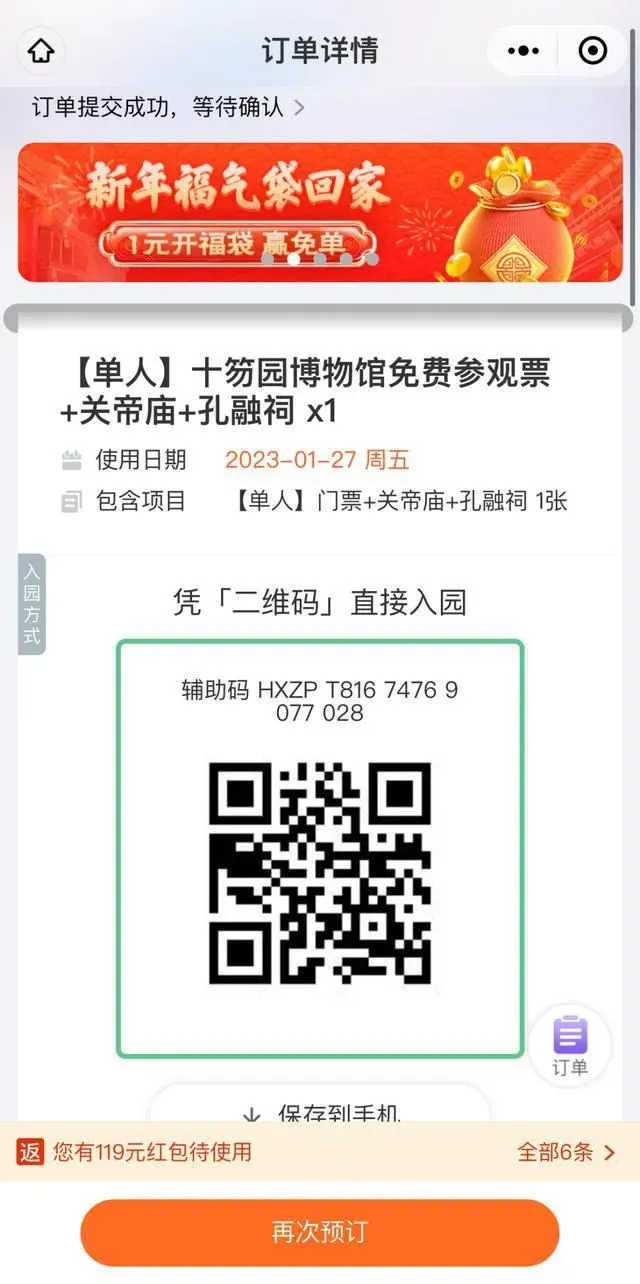Open the 新年福气袋回家 promo banner

point(320,212)
